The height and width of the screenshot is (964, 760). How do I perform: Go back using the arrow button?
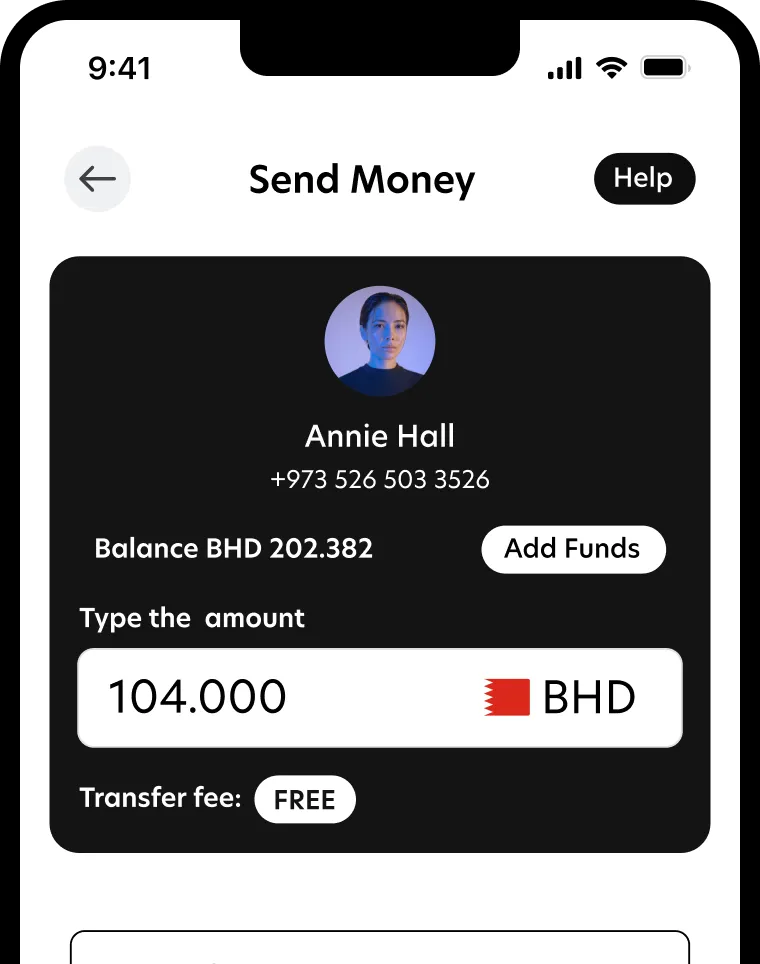[x=98, y=179]
